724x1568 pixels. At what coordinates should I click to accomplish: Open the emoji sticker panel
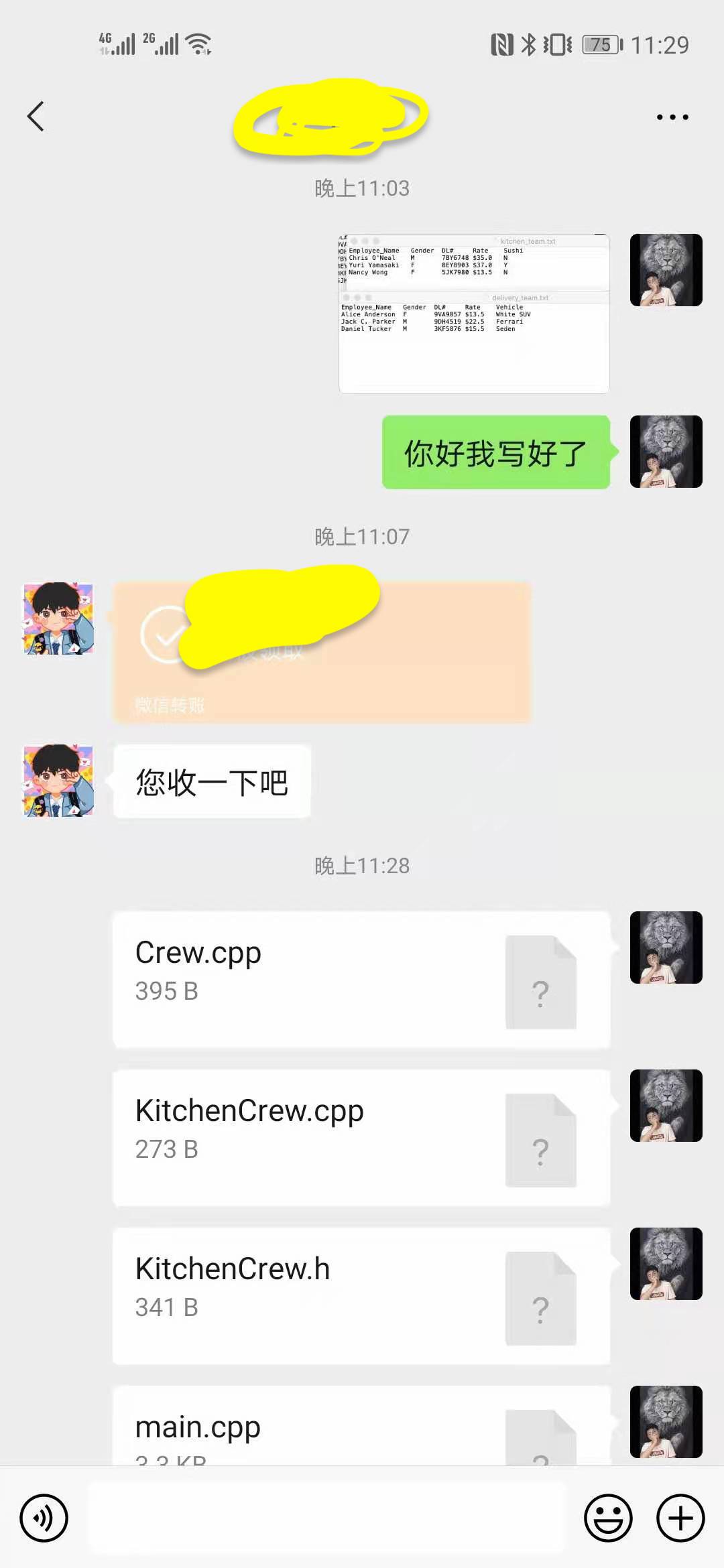tap(608, 1518)
